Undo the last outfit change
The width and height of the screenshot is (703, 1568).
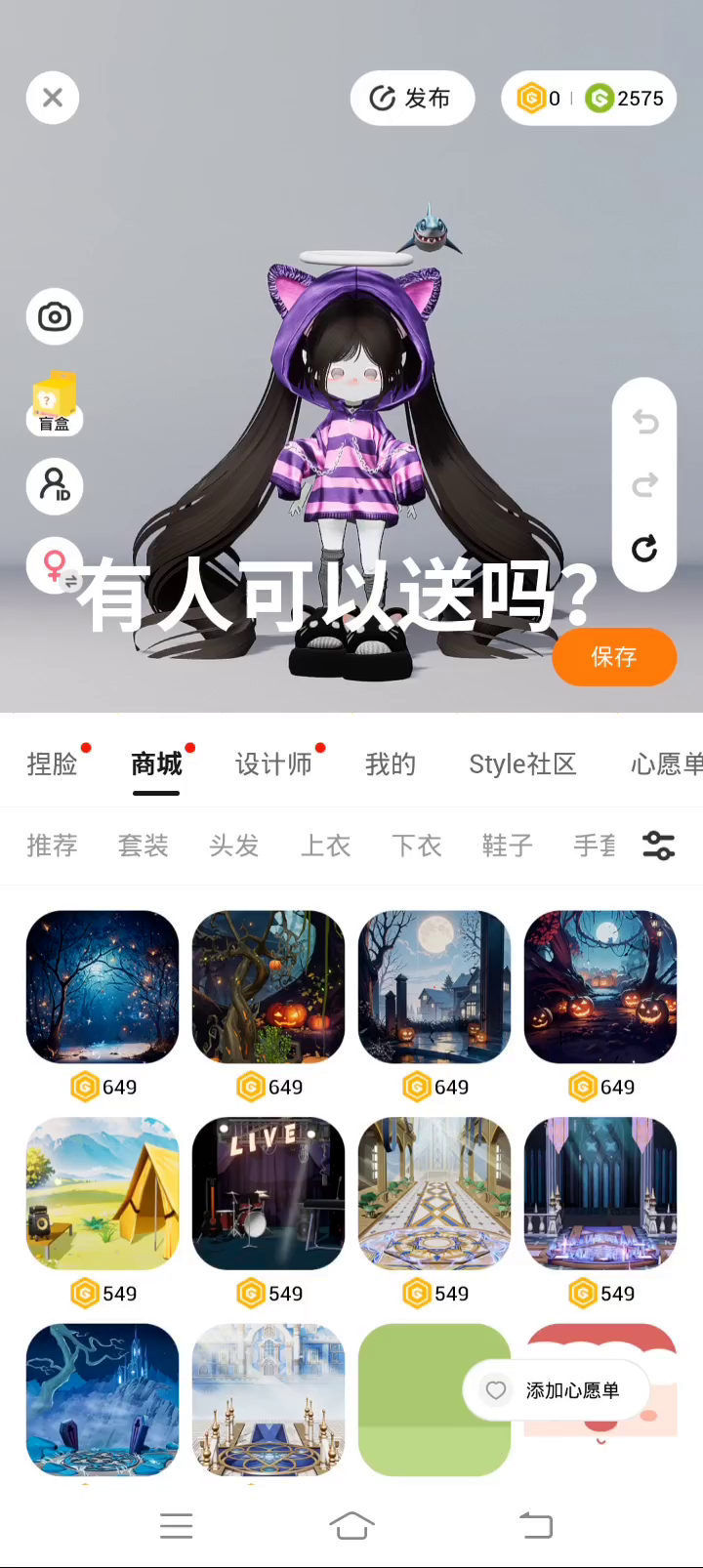click(x=644, y=422)
